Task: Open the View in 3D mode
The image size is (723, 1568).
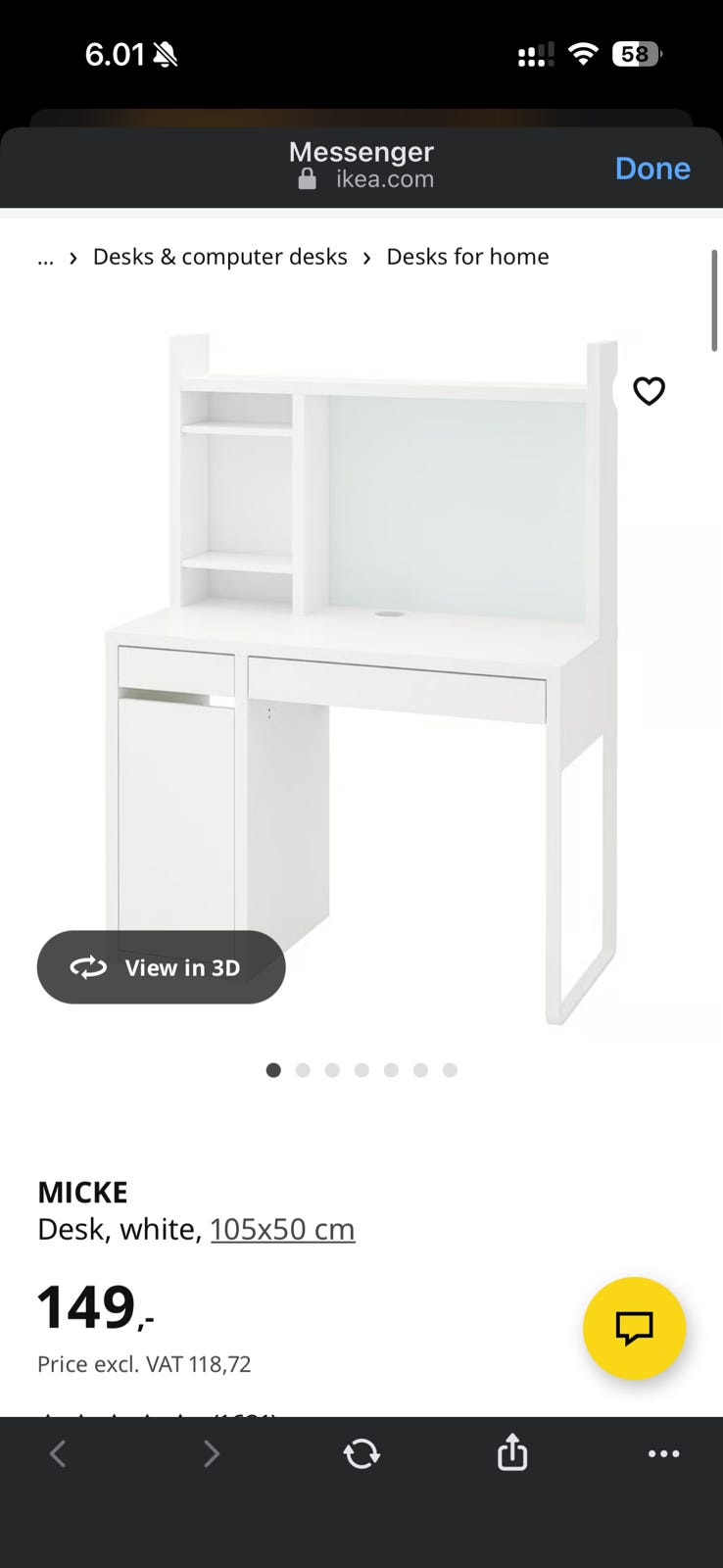Action: [x=162, y=967]
